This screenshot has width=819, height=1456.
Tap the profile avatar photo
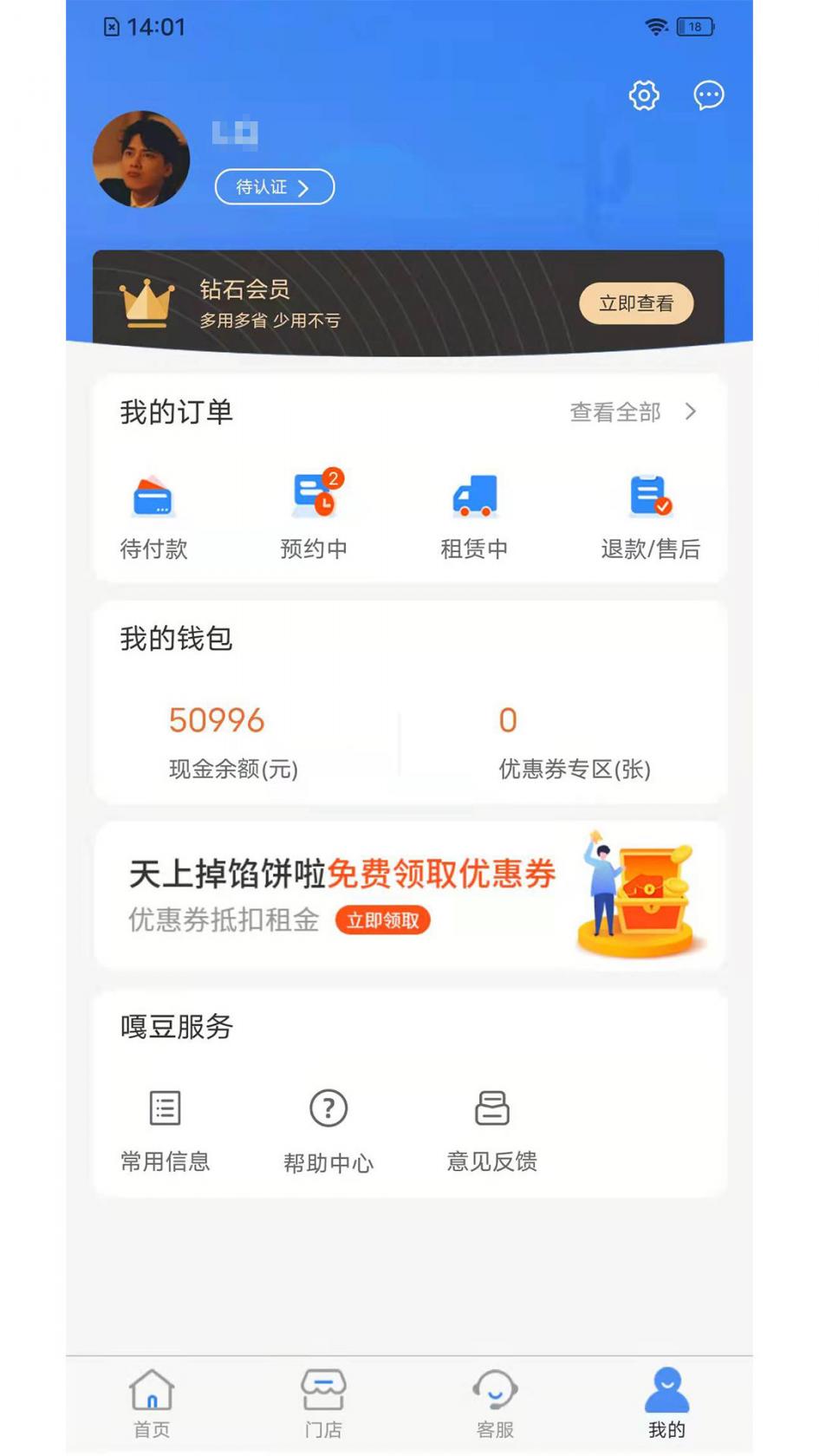[x=141, y=159]
